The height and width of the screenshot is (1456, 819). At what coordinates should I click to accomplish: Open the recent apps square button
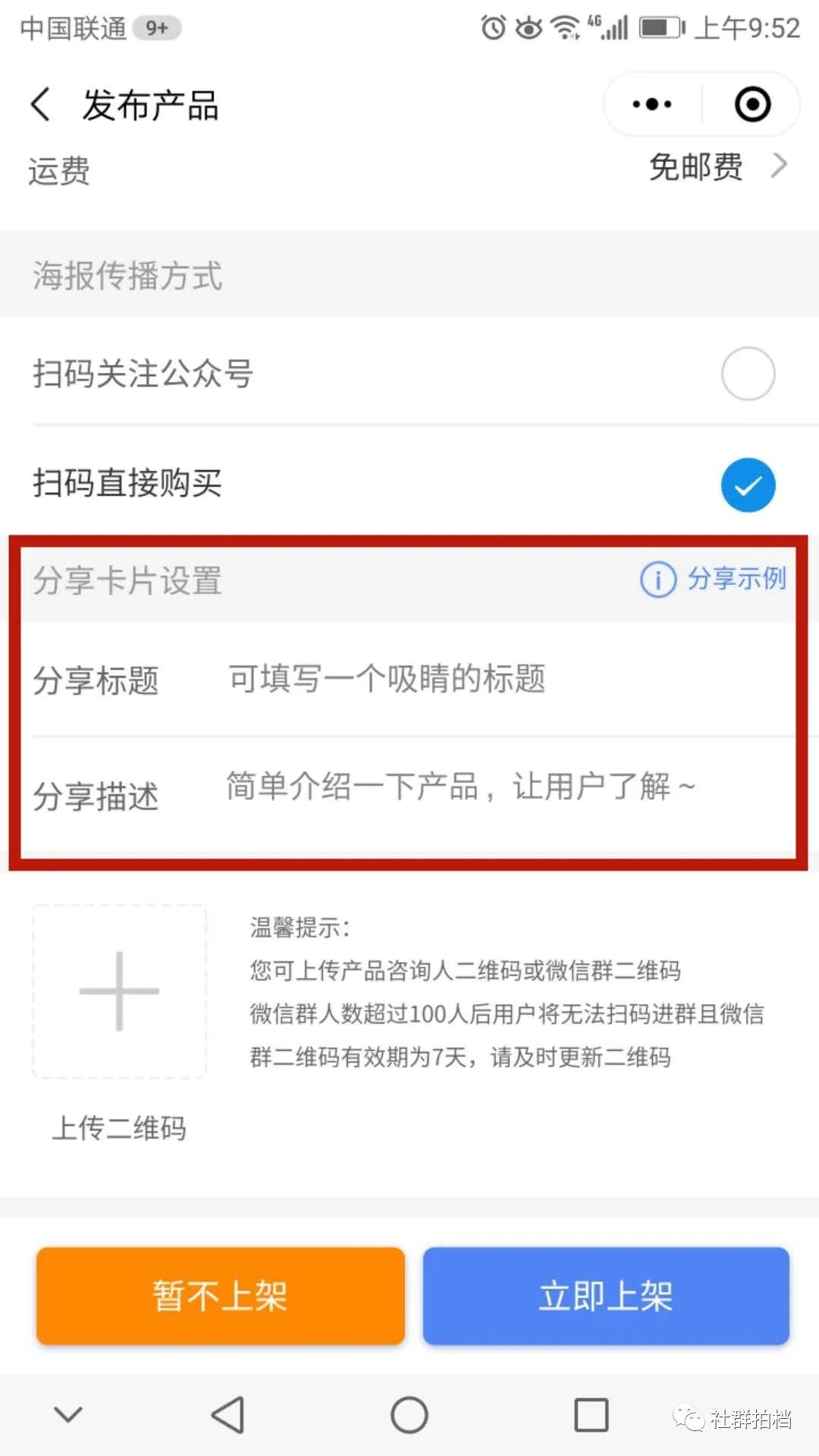tap(591, 1415)
